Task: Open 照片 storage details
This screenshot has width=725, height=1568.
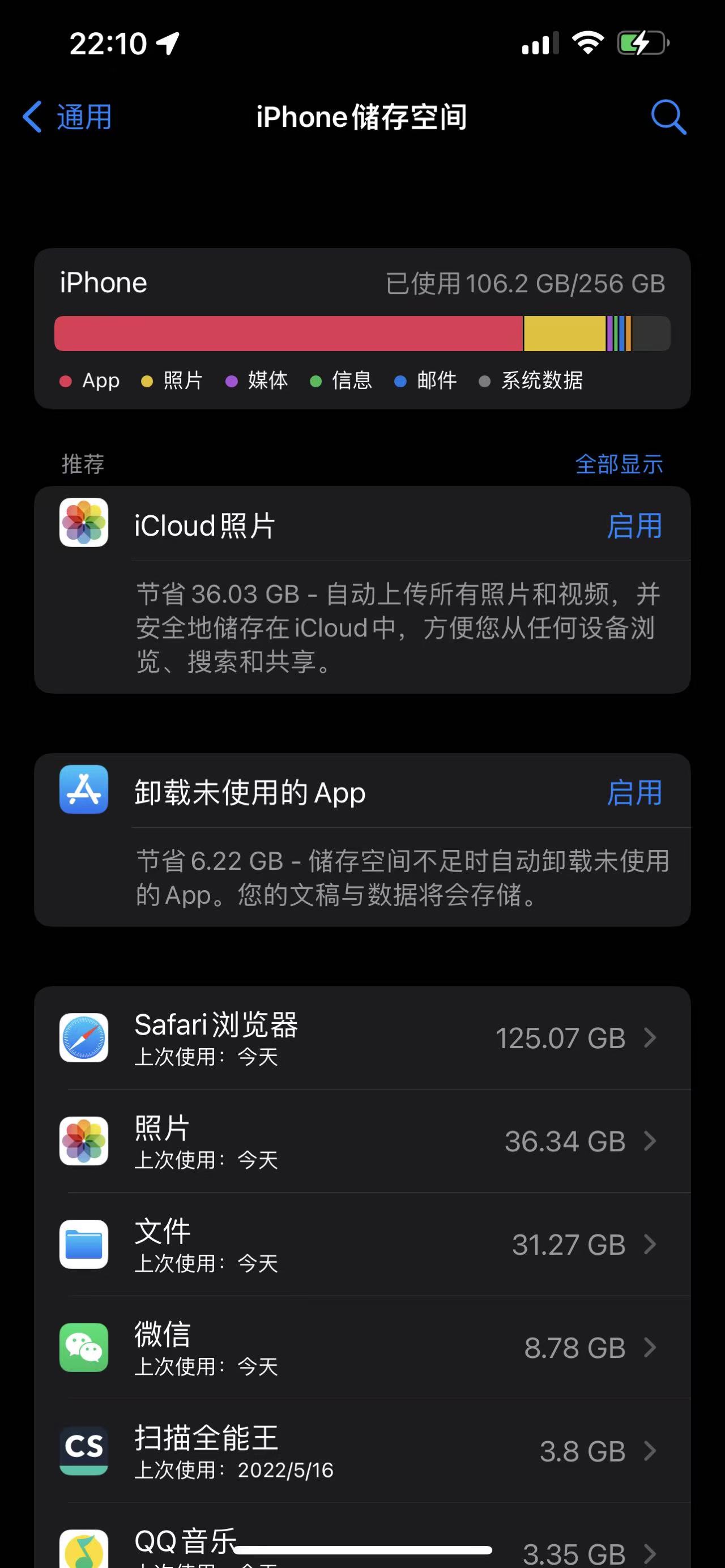Action: coord(362,1141)
